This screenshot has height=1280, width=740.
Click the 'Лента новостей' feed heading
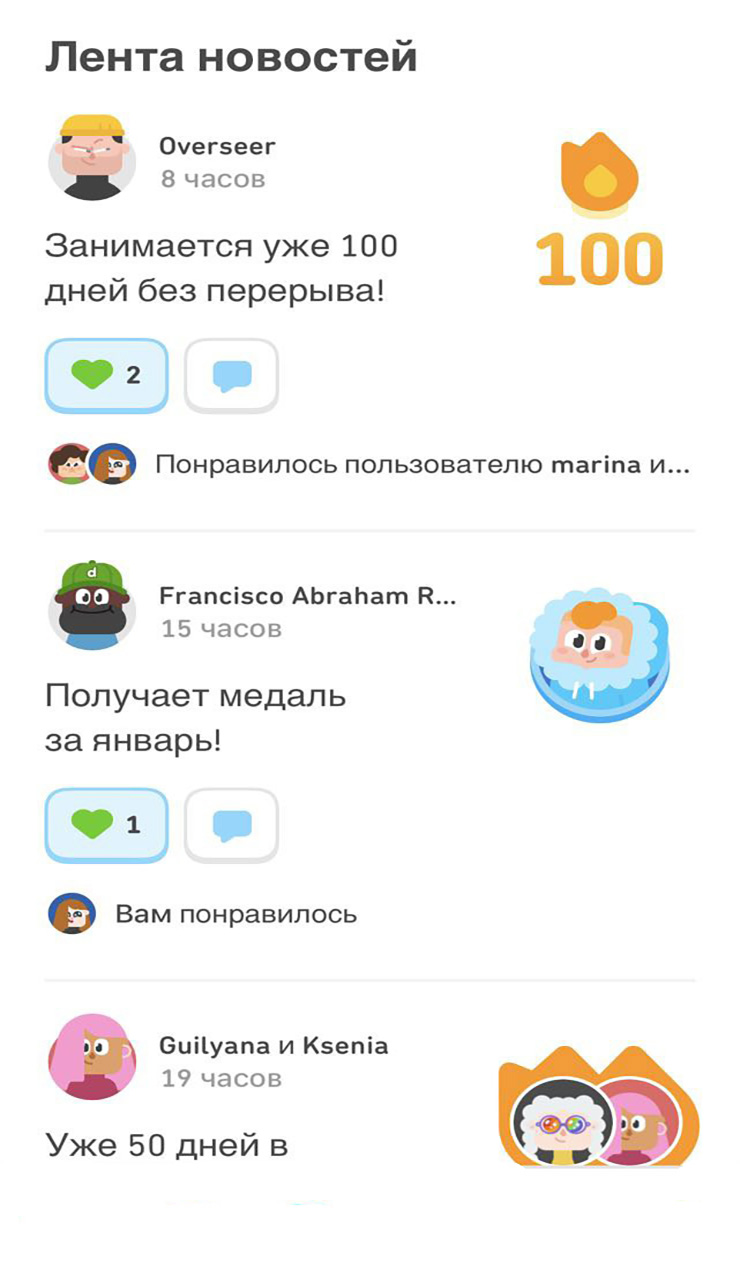point(232,55)
